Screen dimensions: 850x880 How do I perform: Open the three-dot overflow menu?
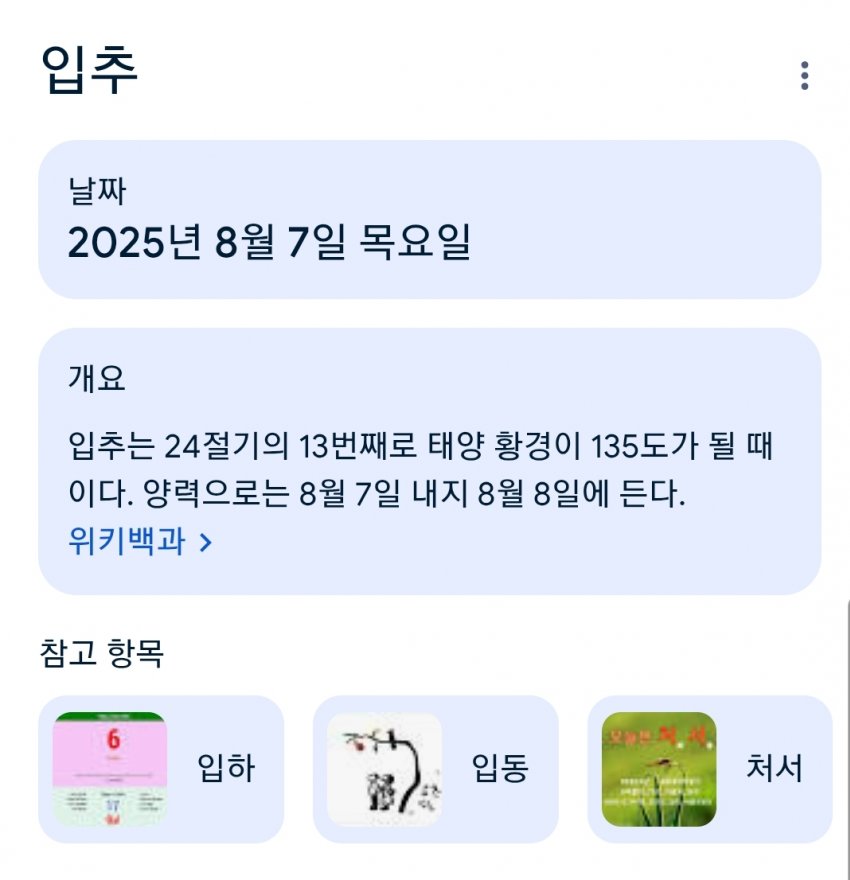804,76
